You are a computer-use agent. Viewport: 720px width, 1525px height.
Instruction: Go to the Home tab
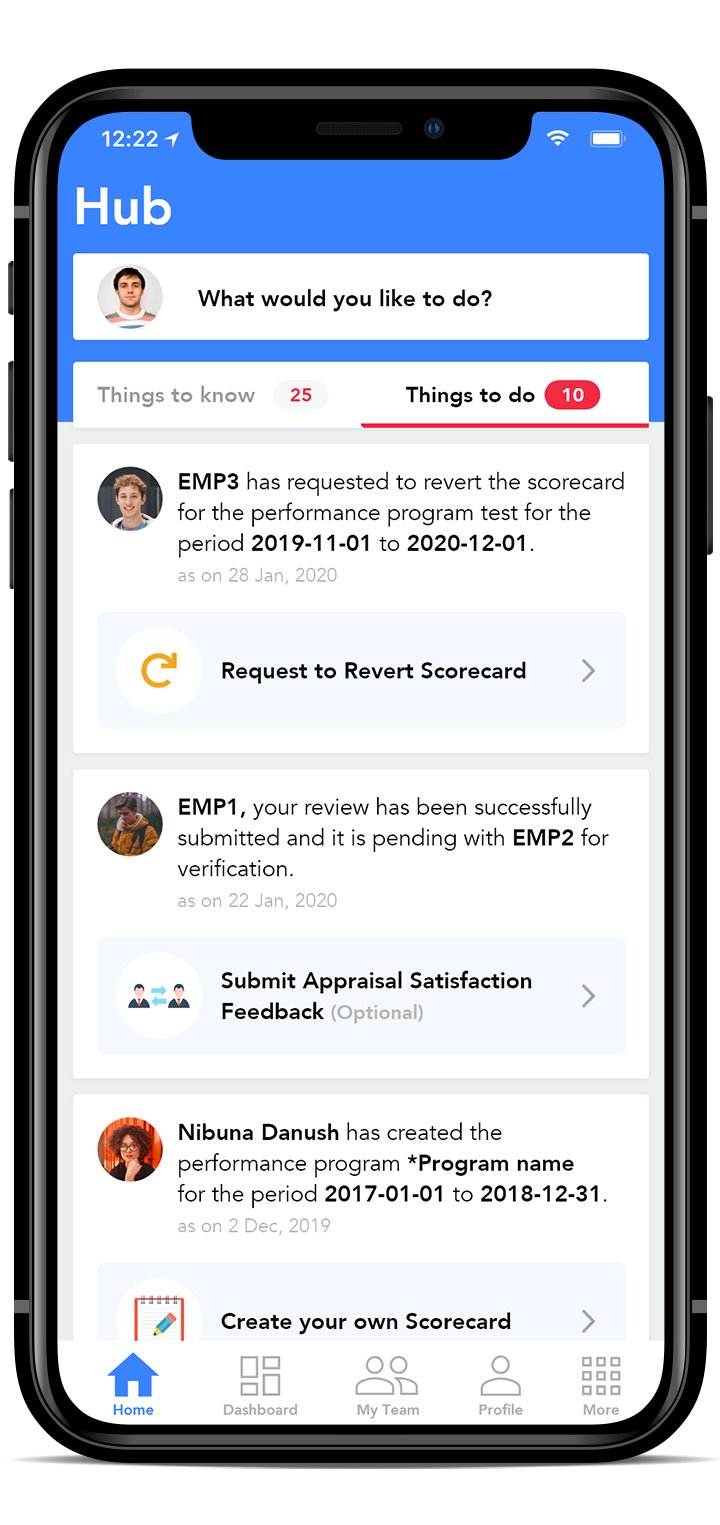(133, 1385)
